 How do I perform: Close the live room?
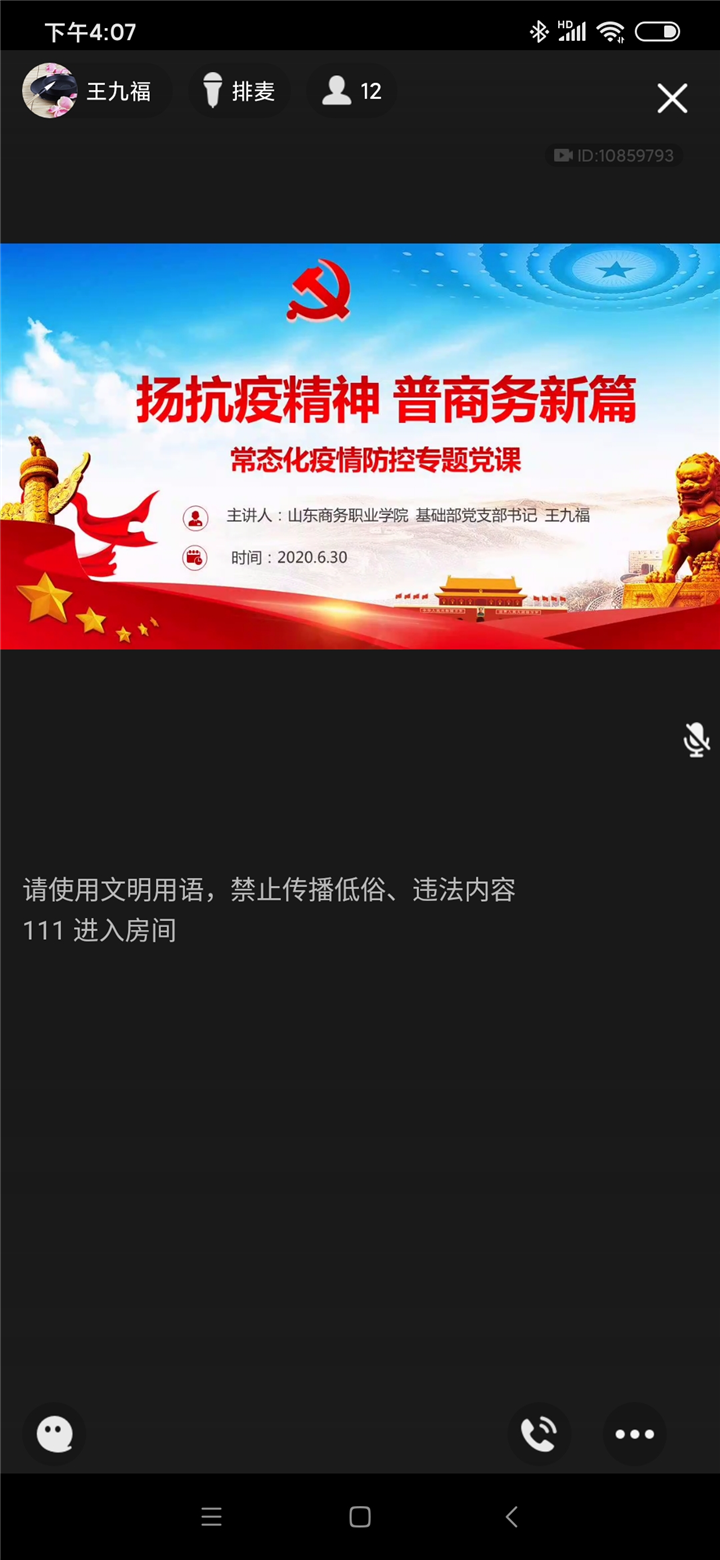coord(672,98)
